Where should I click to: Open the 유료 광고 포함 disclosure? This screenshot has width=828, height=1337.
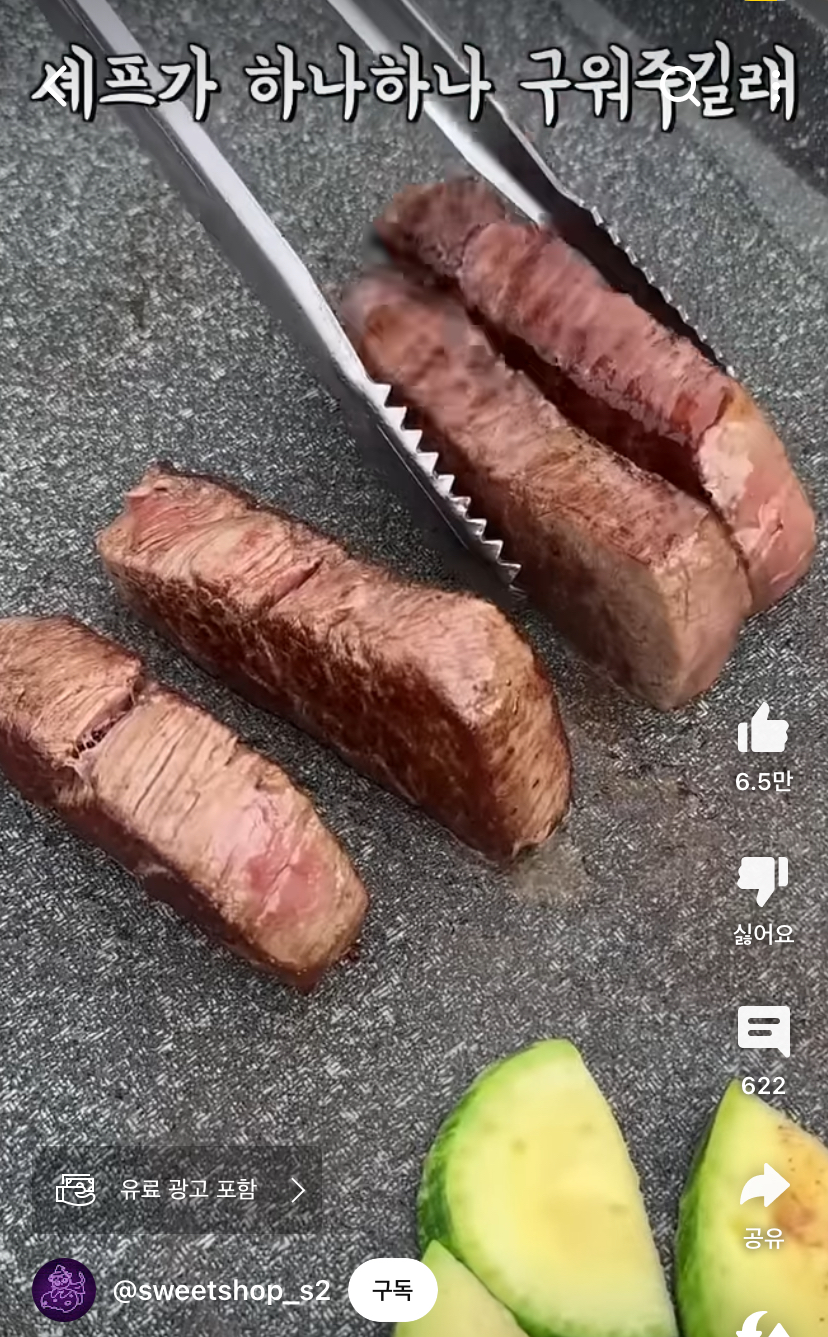coord(179,1189)
